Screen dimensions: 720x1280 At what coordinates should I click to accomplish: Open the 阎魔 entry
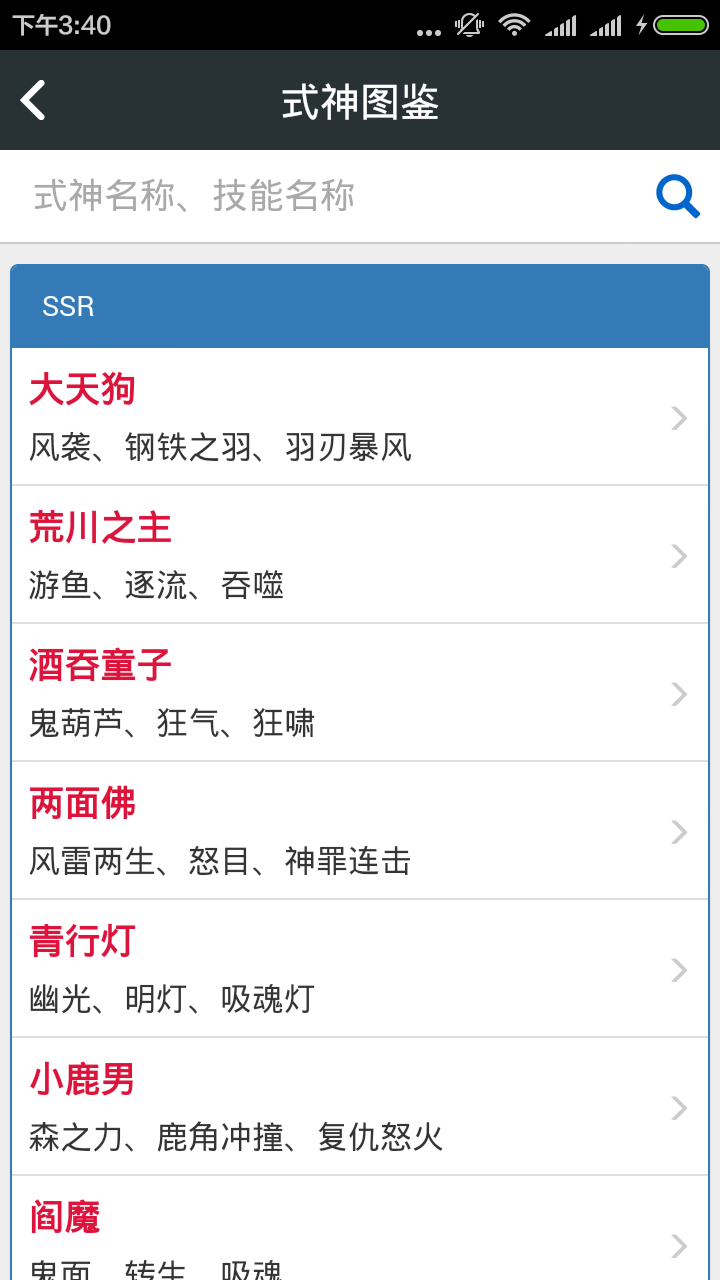click(360, 1235)
